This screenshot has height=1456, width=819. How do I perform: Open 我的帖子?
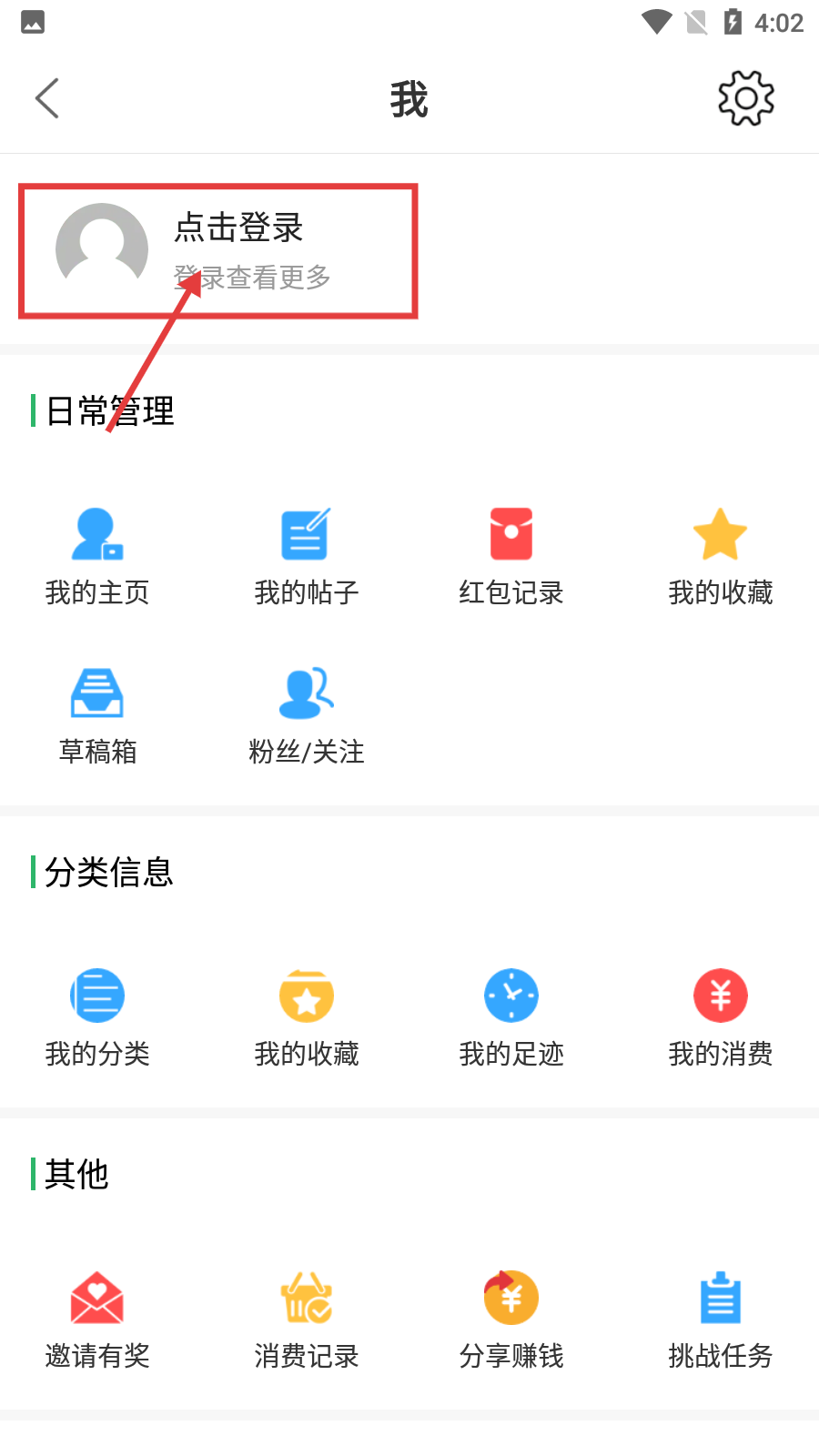click(307, 555)
